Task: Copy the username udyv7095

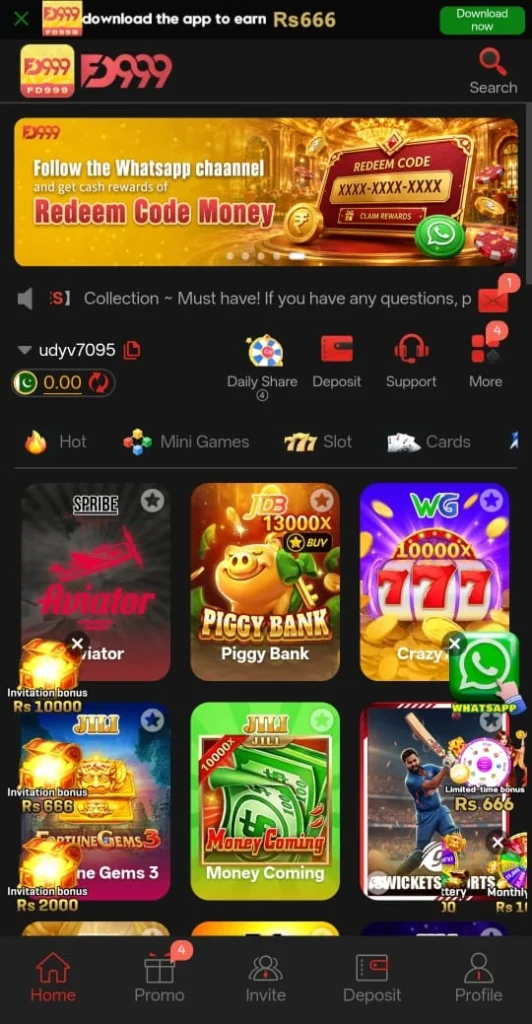Action: click(x=132, y=350)
